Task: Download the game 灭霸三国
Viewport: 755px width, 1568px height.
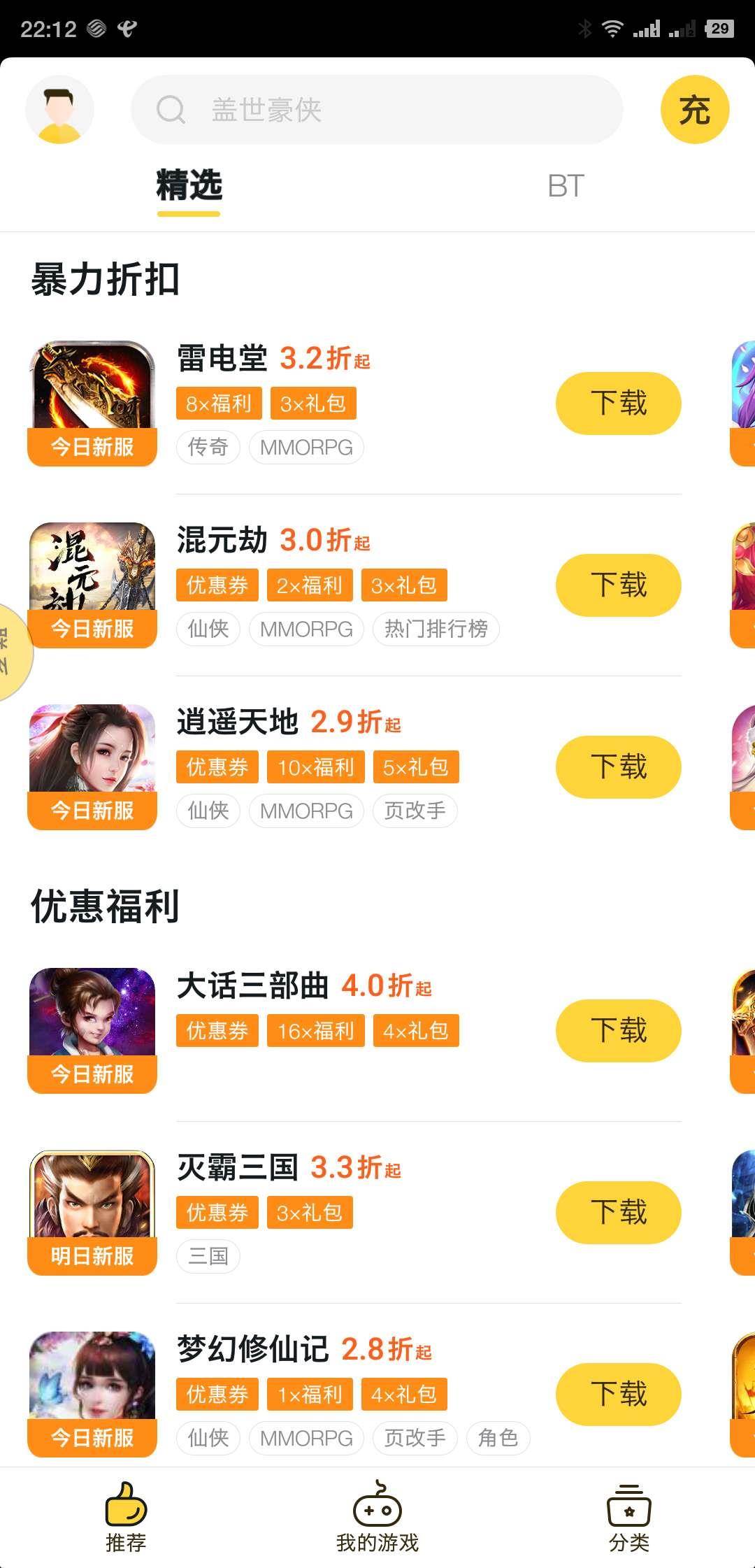Action: tap(618, 1213)
